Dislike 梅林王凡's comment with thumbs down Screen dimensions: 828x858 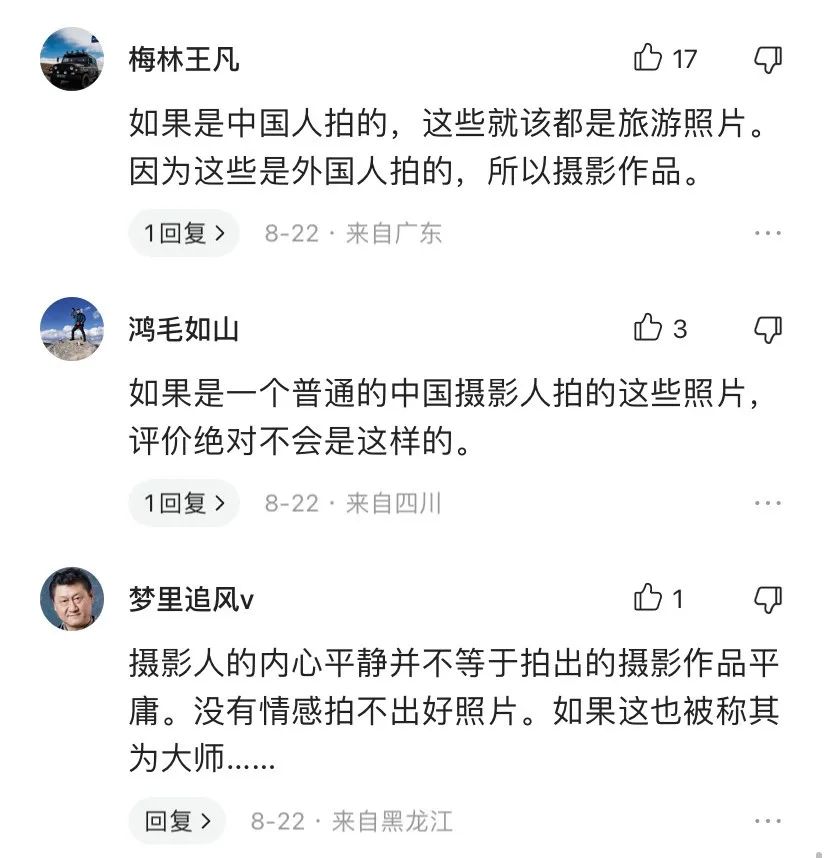pos(768,58)
